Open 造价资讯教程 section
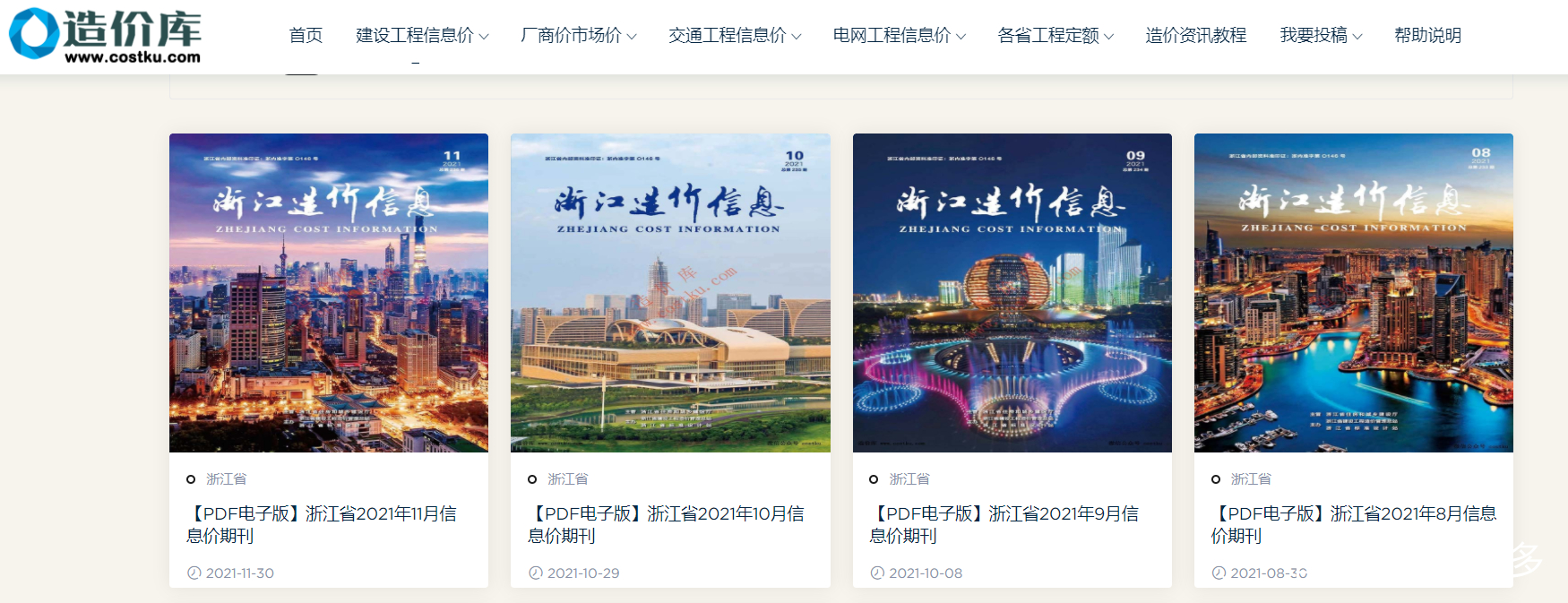1568x603 pixels. click(1195, 35)
